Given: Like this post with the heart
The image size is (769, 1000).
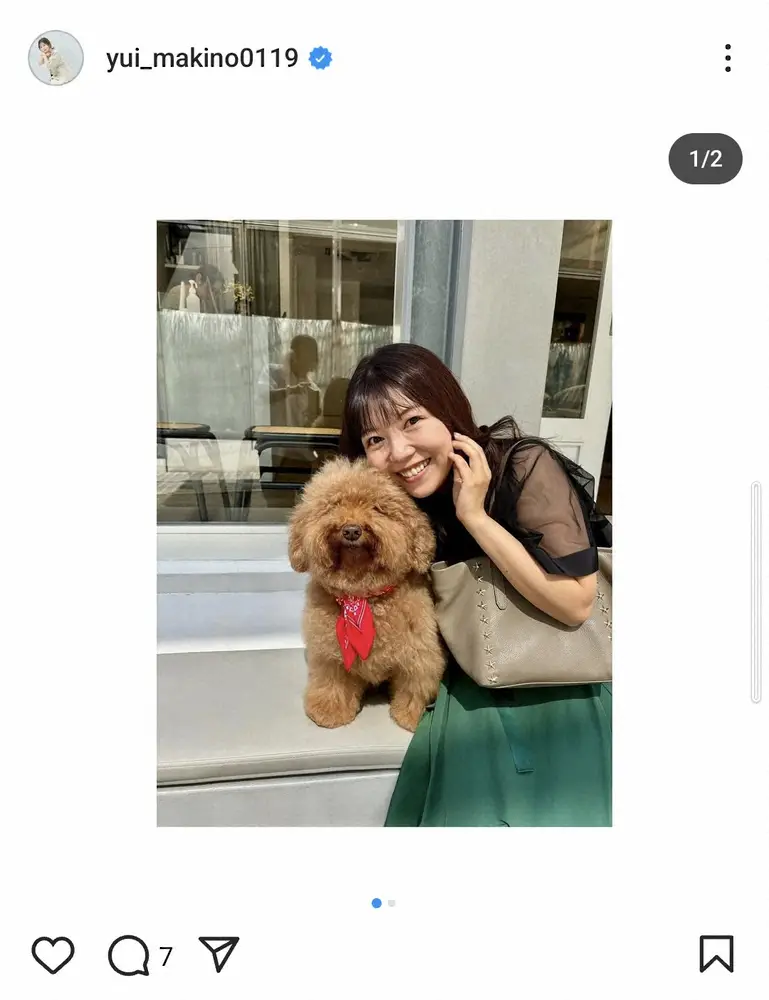Looking at the screenshot, I should (53, 955).
